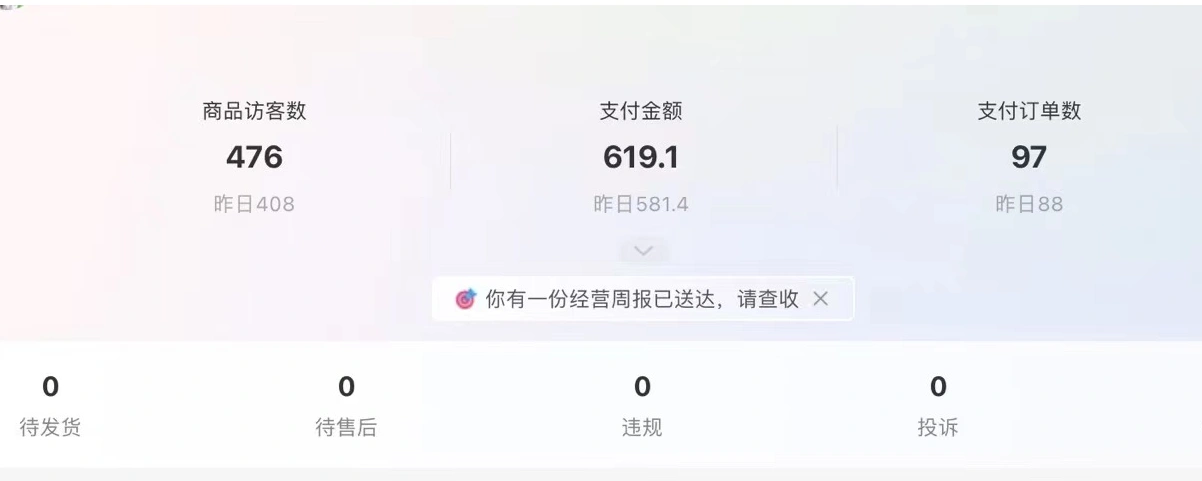Image resolution: width=1202 pixels, height=481 pixels.
Task: Open the 商品访客数 statistics
Action: (254, 157)
